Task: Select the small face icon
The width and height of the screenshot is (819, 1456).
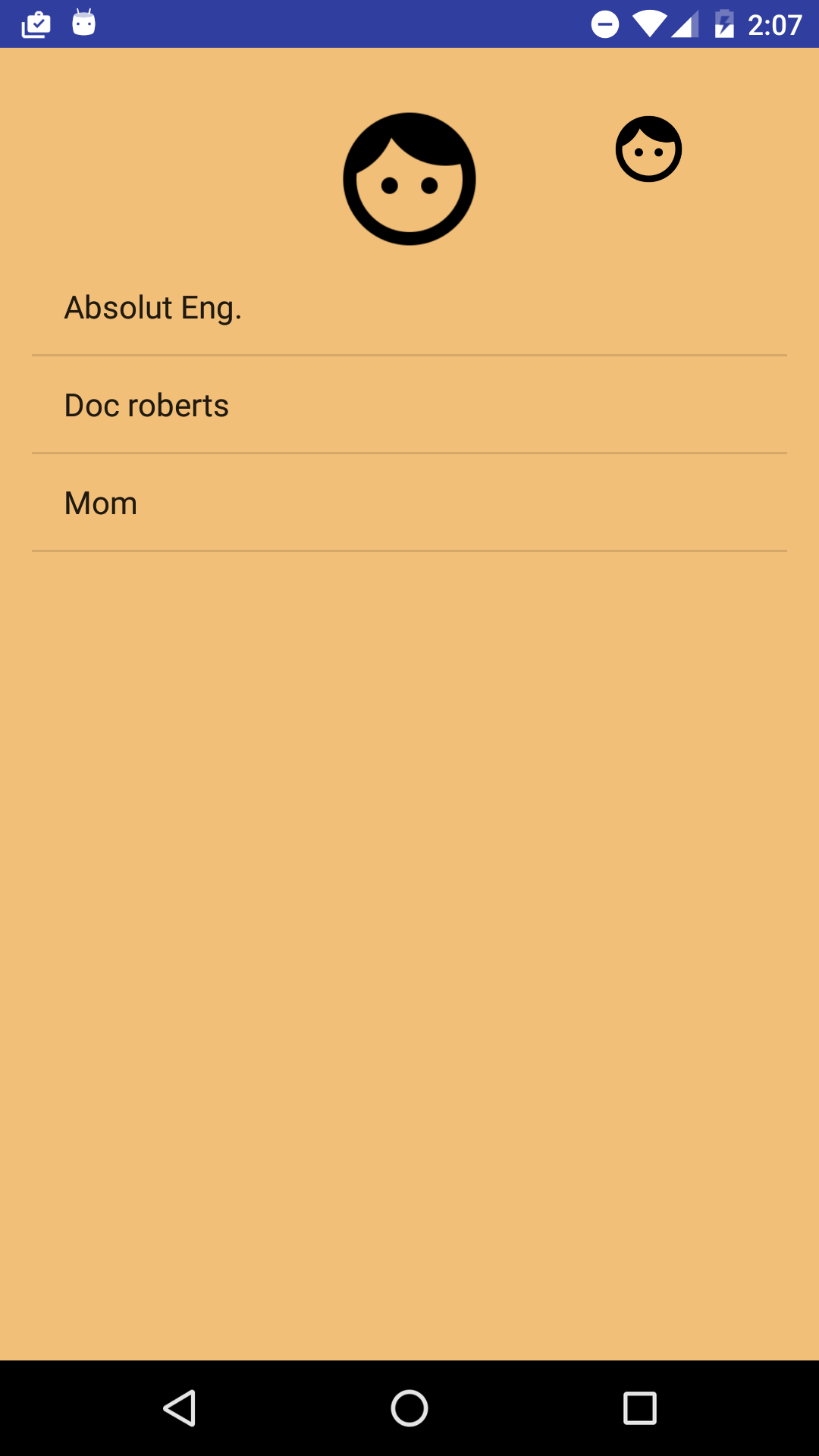Action: pyautogui.click(x=648, y=149)
